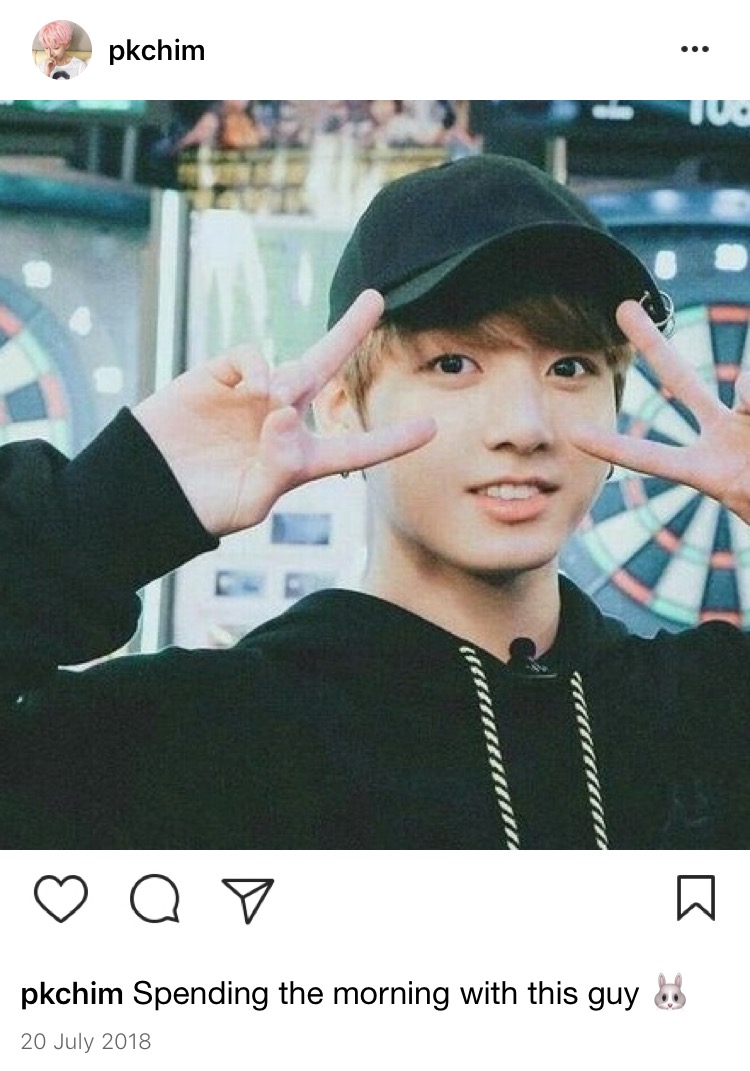Open the pkchim username in the post header

pyautogui.click(x=156, y=50)
